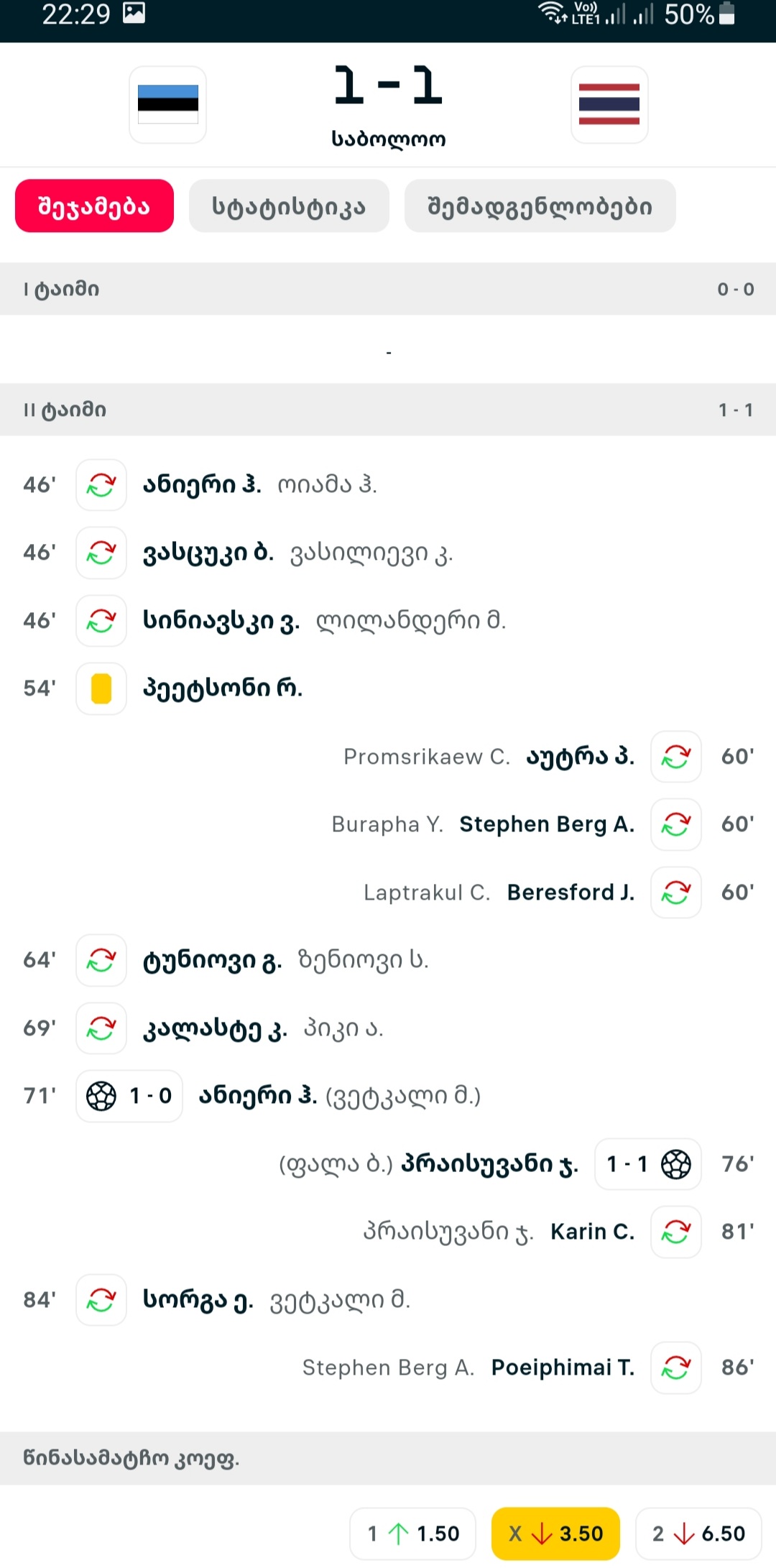The image size is (776, 1568).
Task: Open the Estonia team flag
Action: pyautogui.click(x=167, y=105)
